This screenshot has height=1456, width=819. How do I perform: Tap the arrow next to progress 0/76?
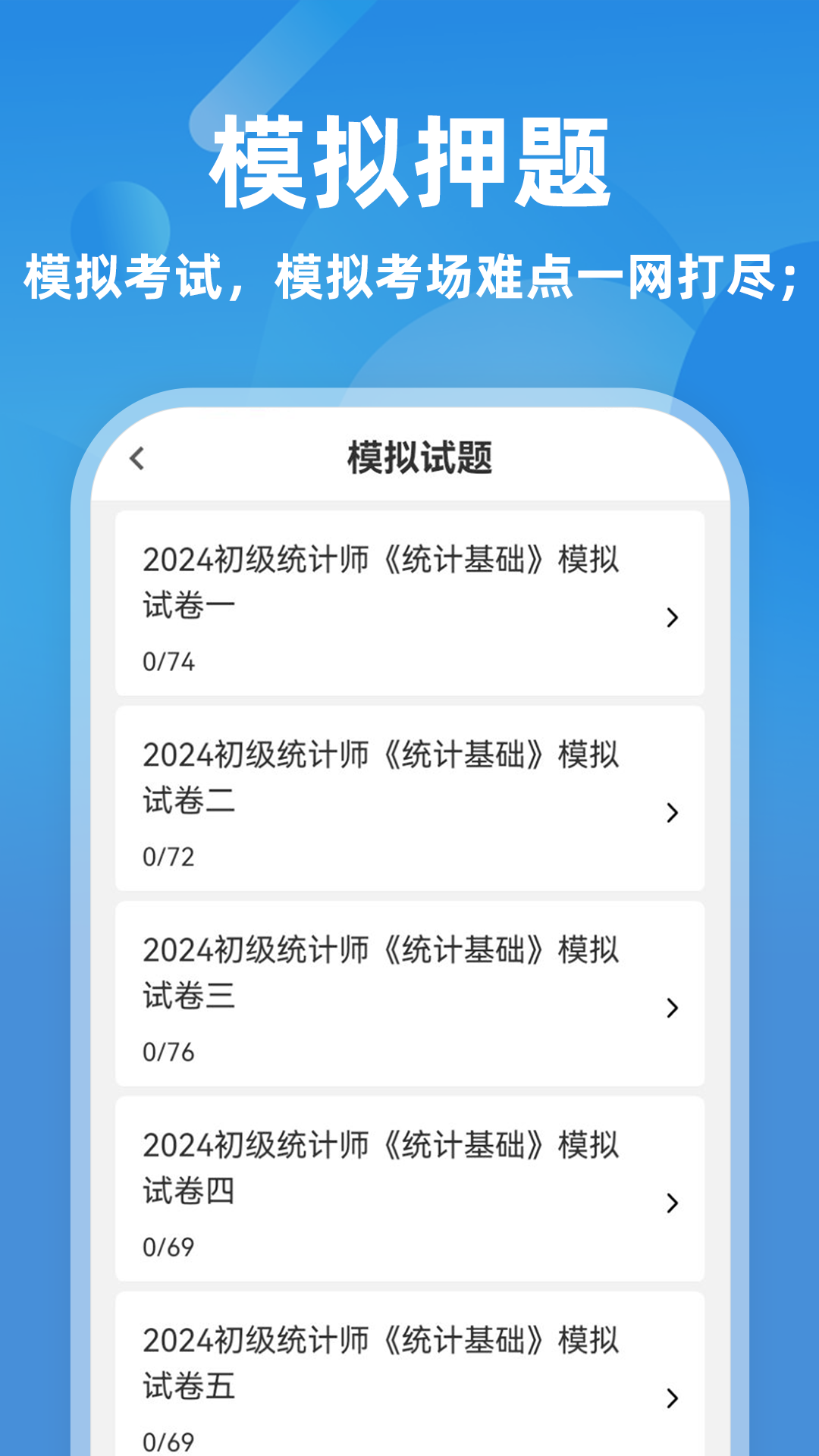point(672,1006)
